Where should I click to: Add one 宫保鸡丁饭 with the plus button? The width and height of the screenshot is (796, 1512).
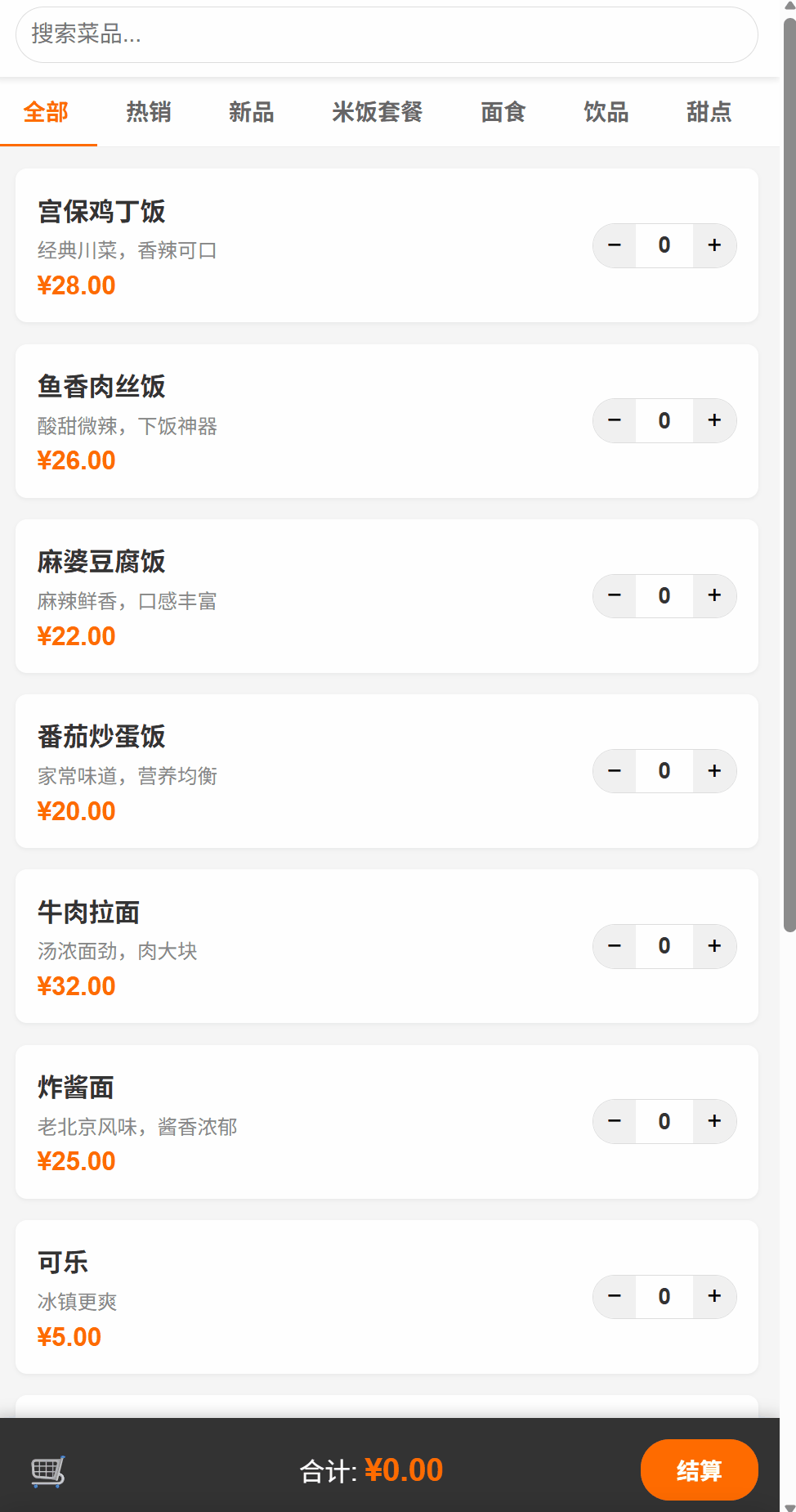point(713,245)
